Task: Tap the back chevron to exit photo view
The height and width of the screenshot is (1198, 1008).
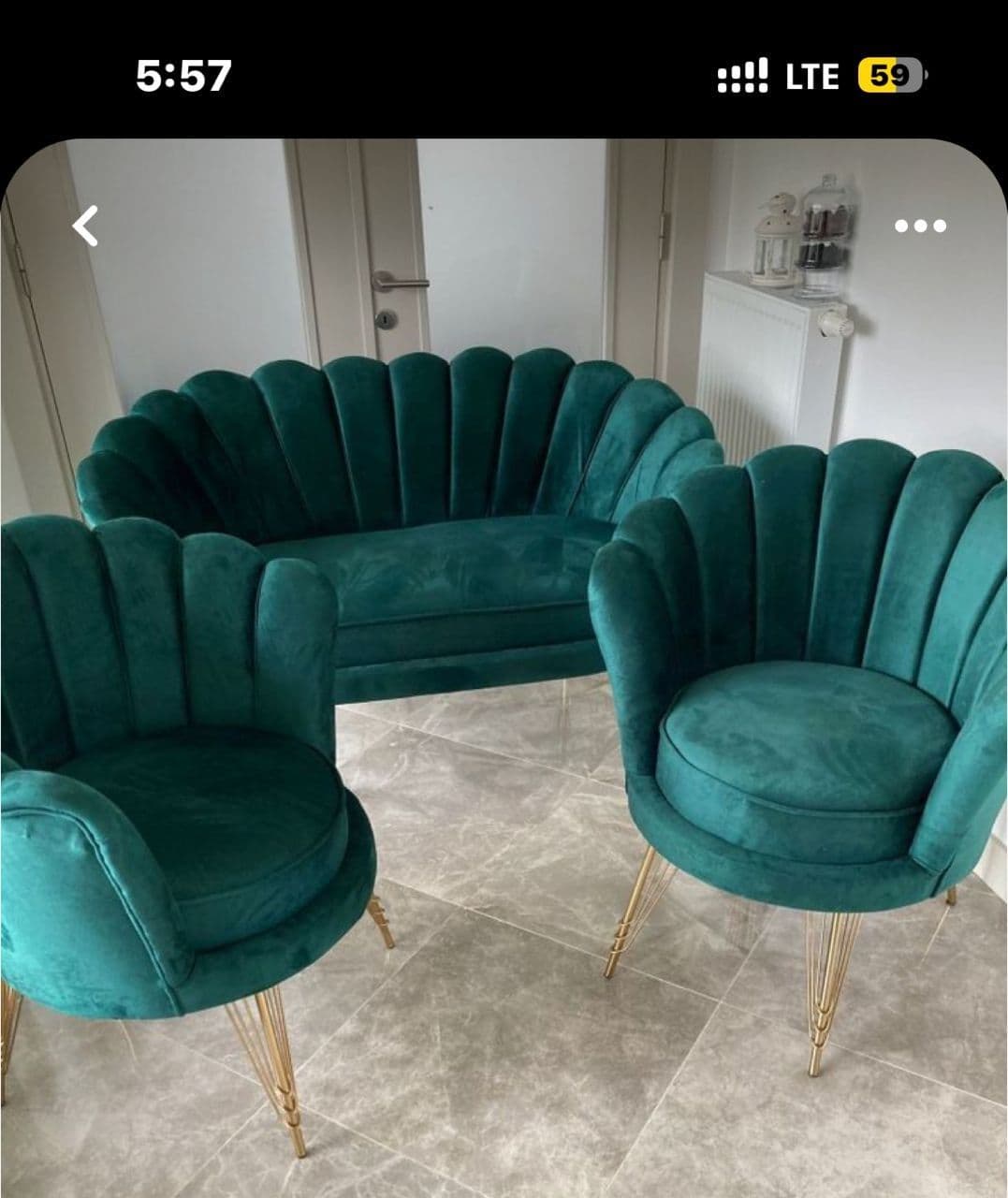Action: [83, 226]
